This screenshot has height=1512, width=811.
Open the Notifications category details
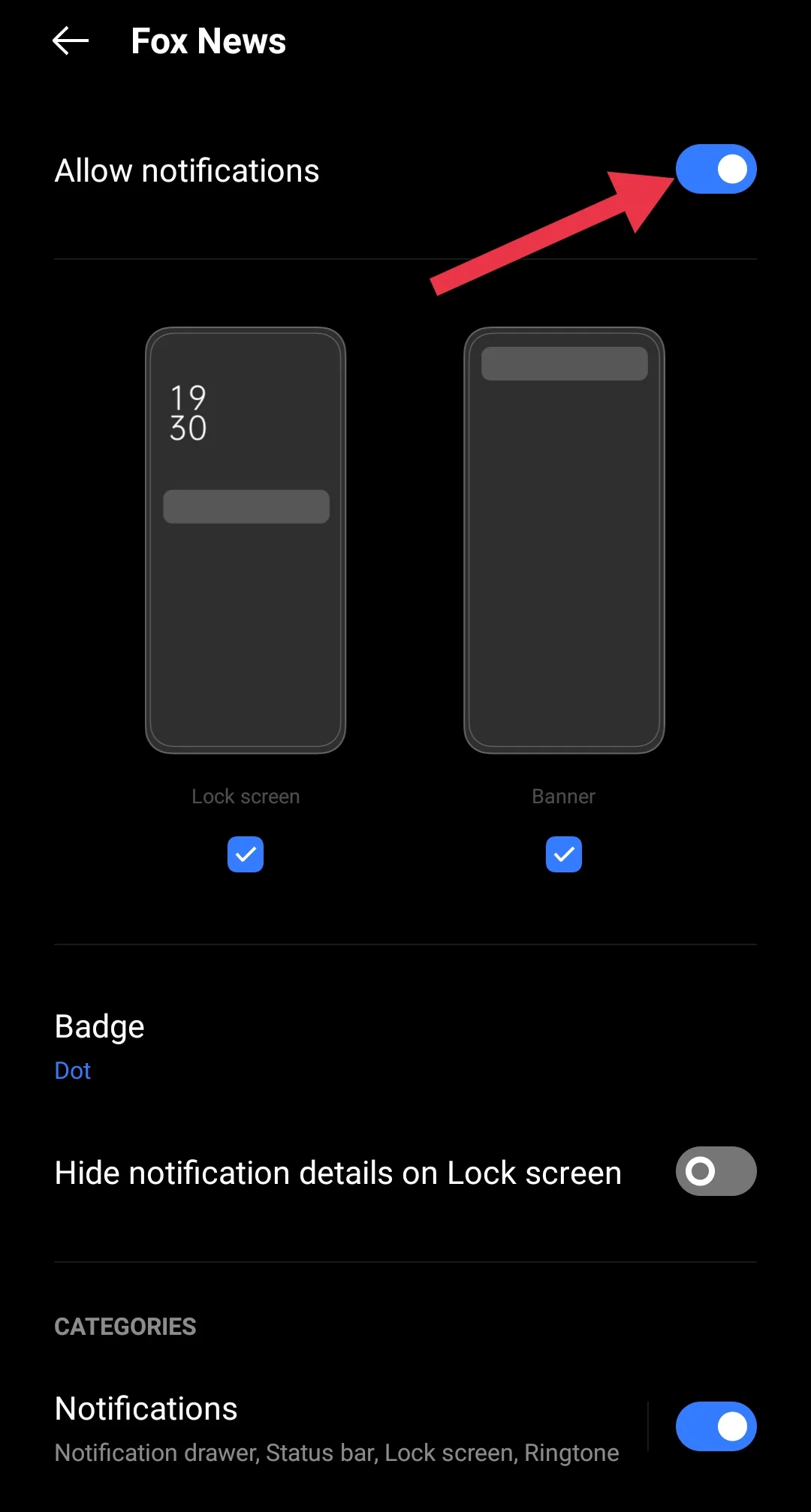pos(336,1428)
